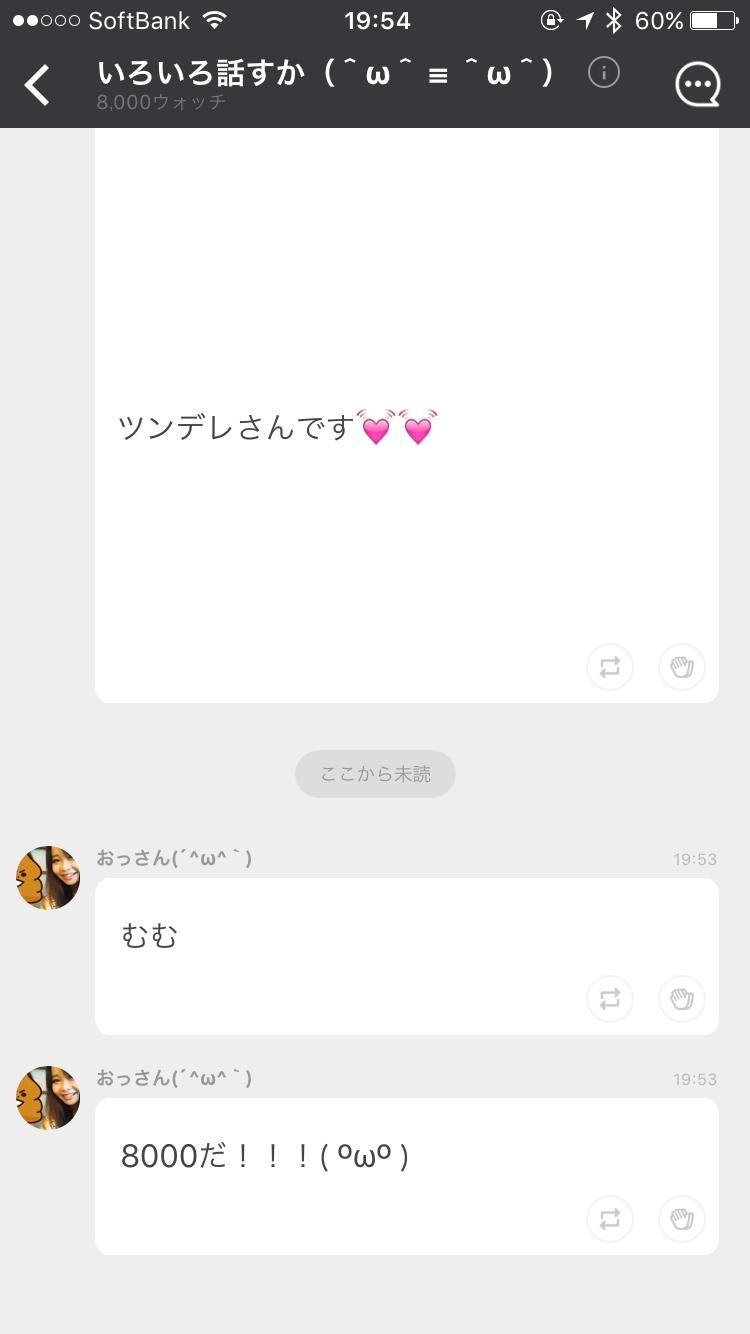Image resolution: width=750 pixels, height=1334 pixels.
Task: Clap for the ツンデレさんです message
Action: [x=681, y=666]
